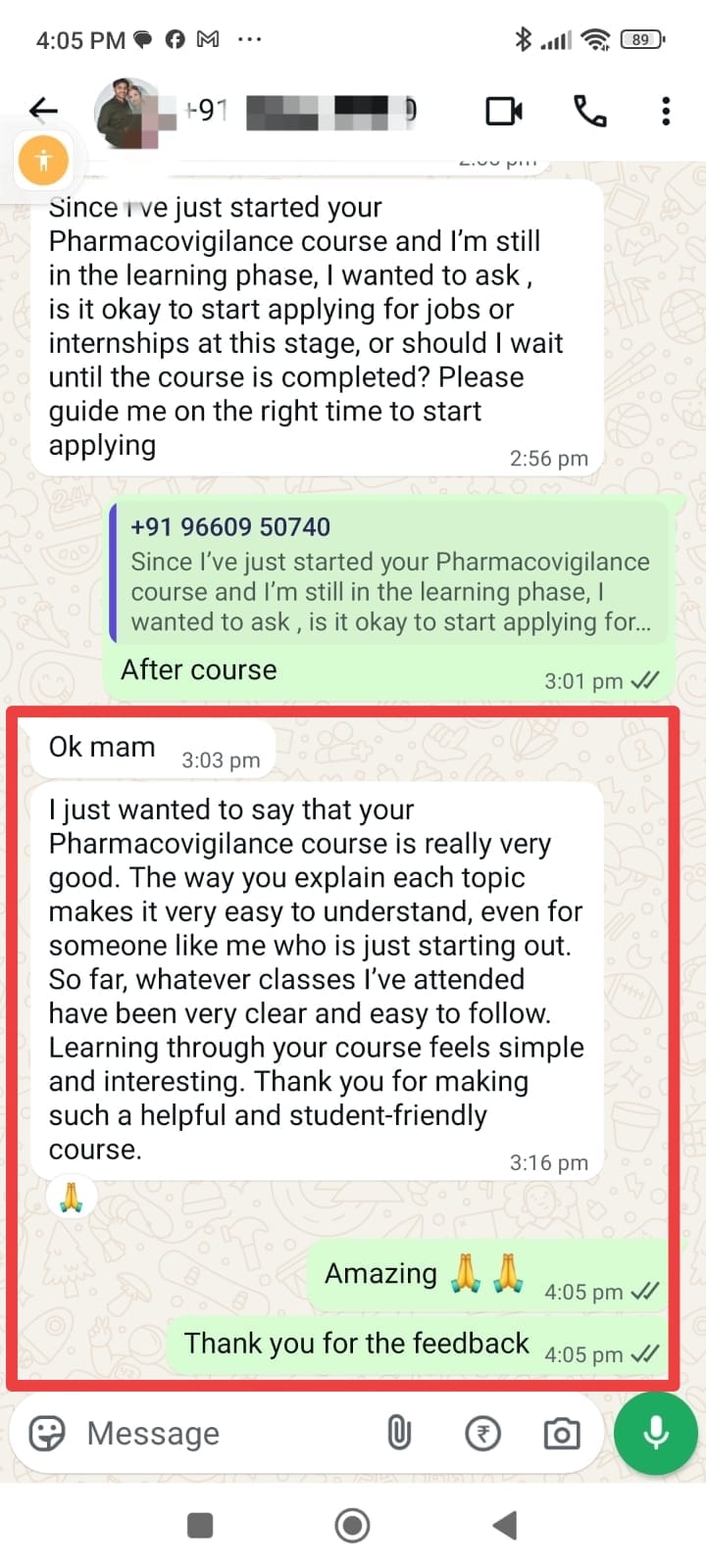View the prayer hands reaction details
The width and height of the screenshot is (706, 1568).
tap(71, 1197)
